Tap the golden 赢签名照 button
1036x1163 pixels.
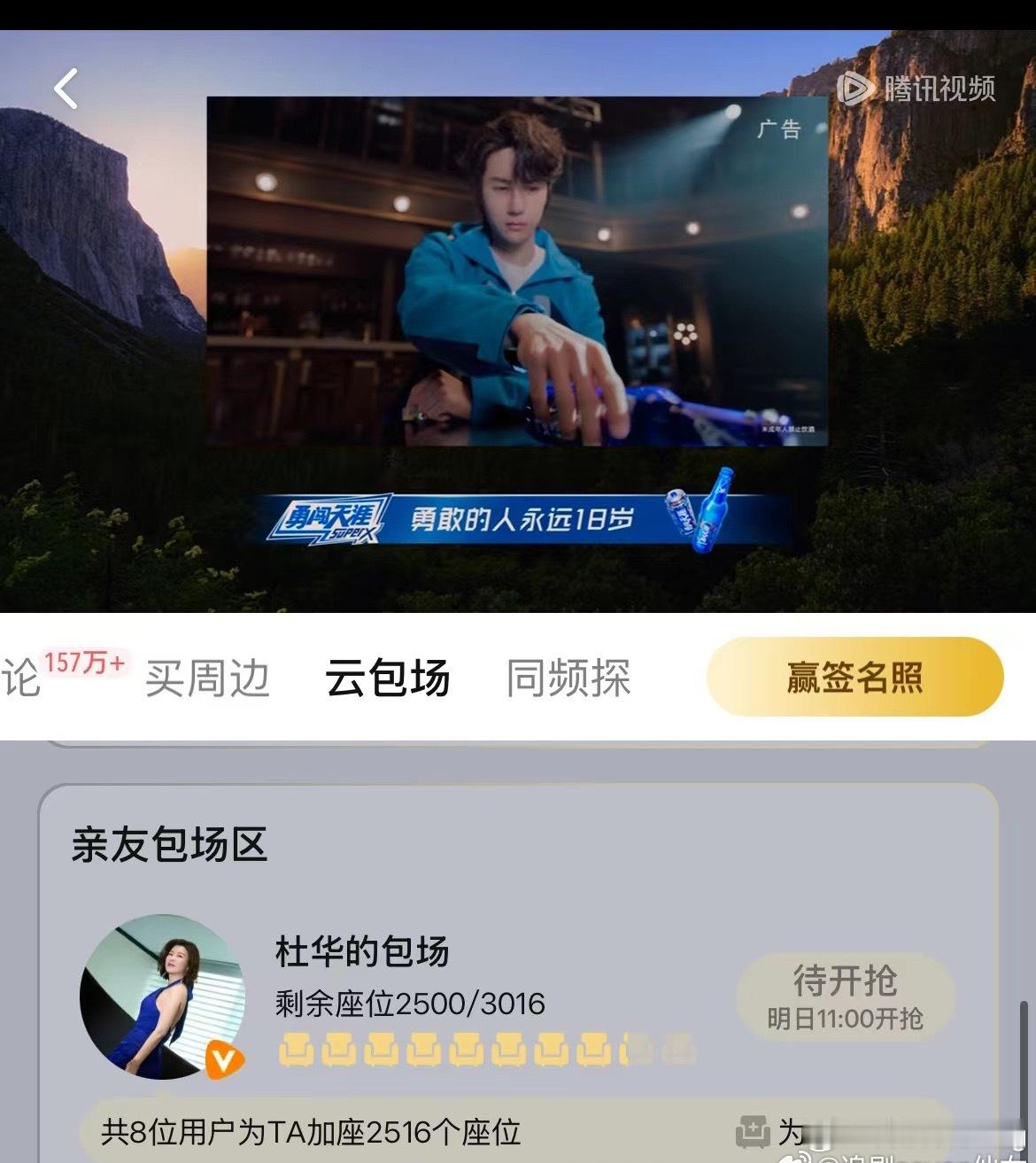click(x=854, y=676)
